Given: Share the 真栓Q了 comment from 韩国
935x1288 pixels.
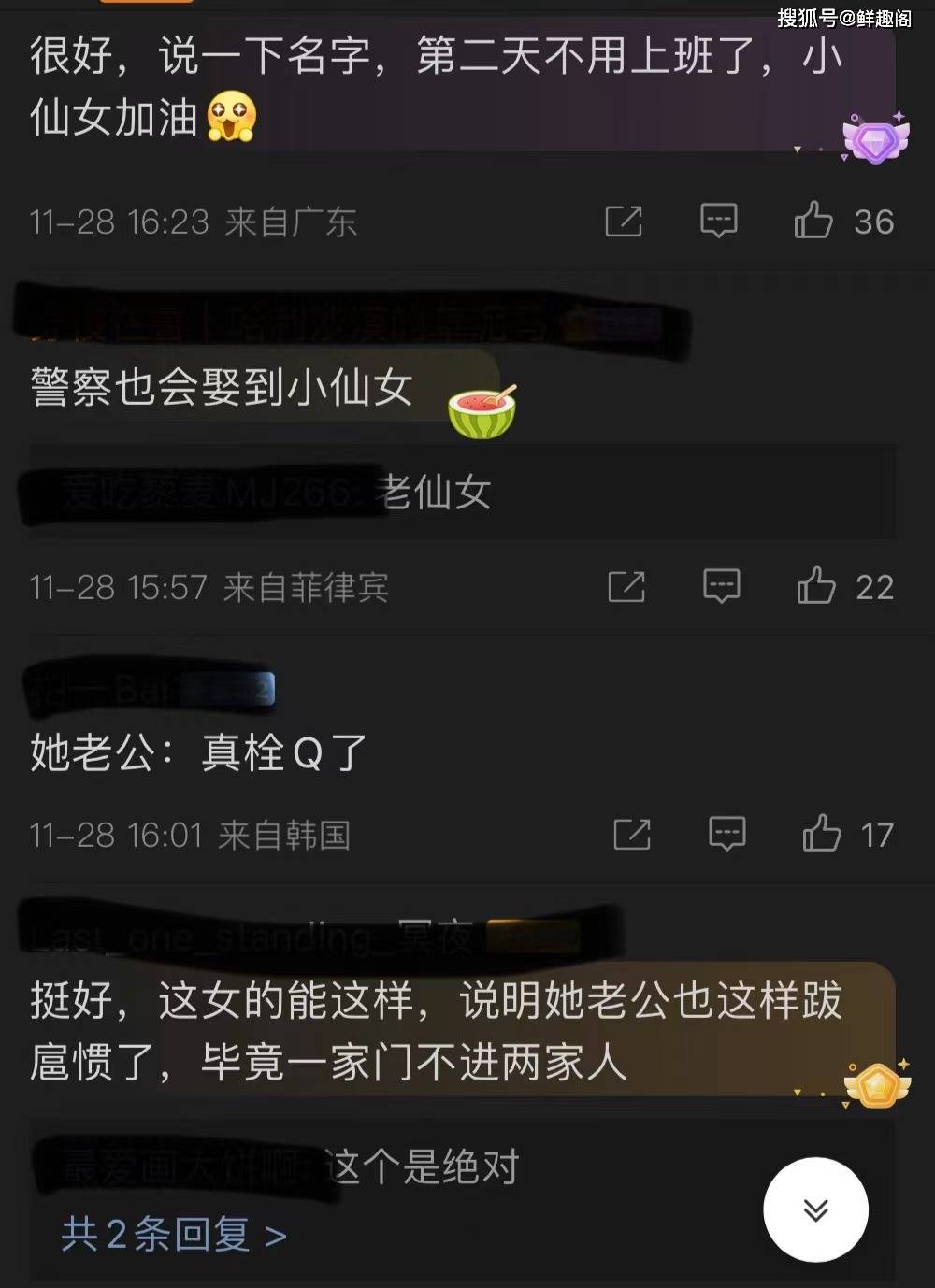Looking at the screenshot, I should pos(632,834).
